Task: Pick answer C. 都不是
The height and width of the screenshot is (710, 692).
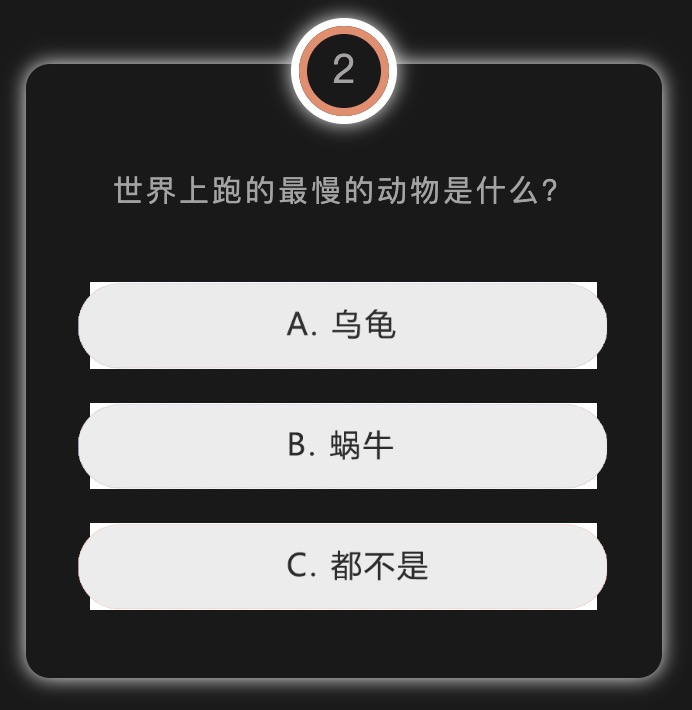Action: pos(342,566)
